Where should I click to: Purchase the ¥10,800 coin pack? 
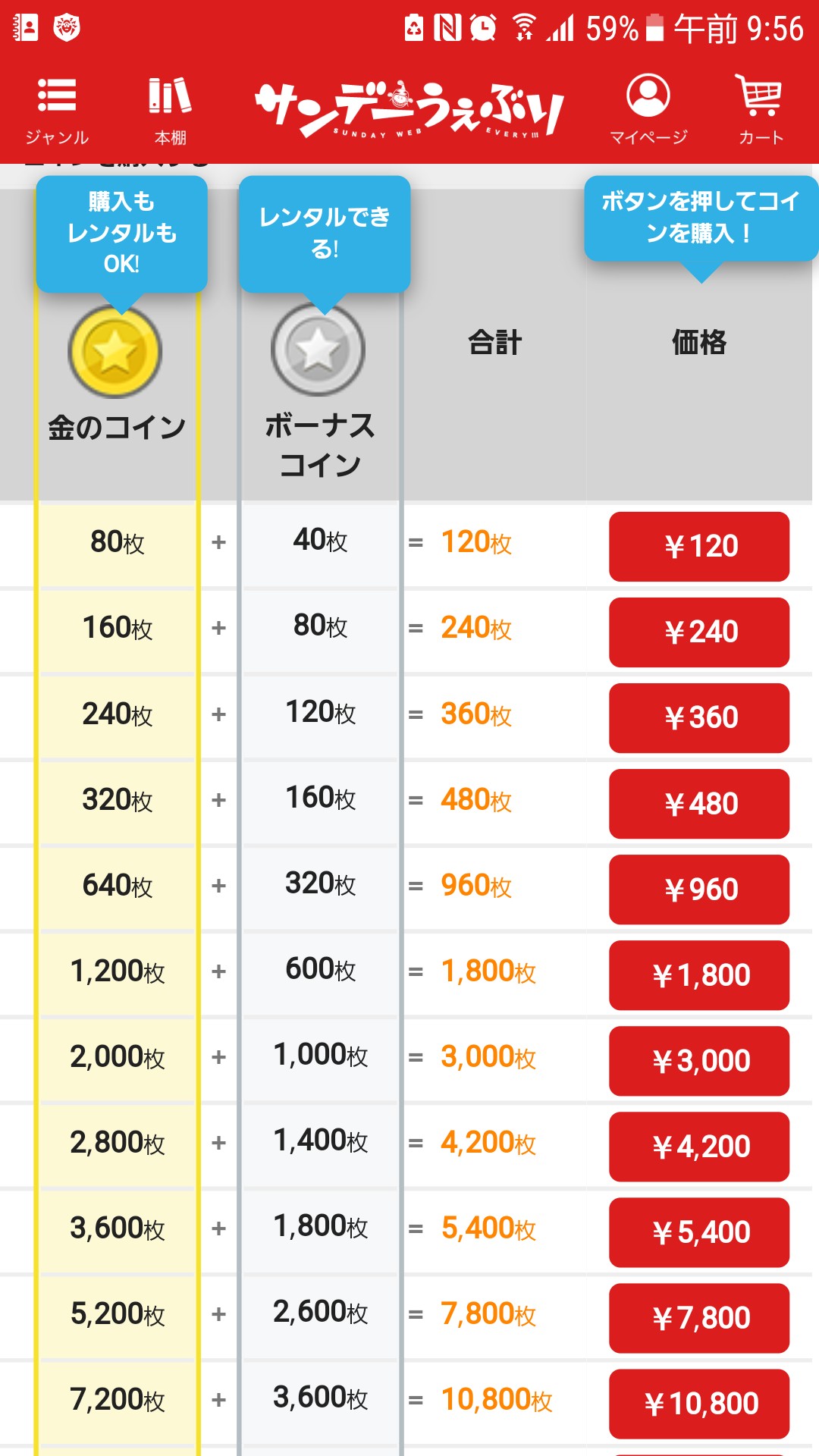699,1404
